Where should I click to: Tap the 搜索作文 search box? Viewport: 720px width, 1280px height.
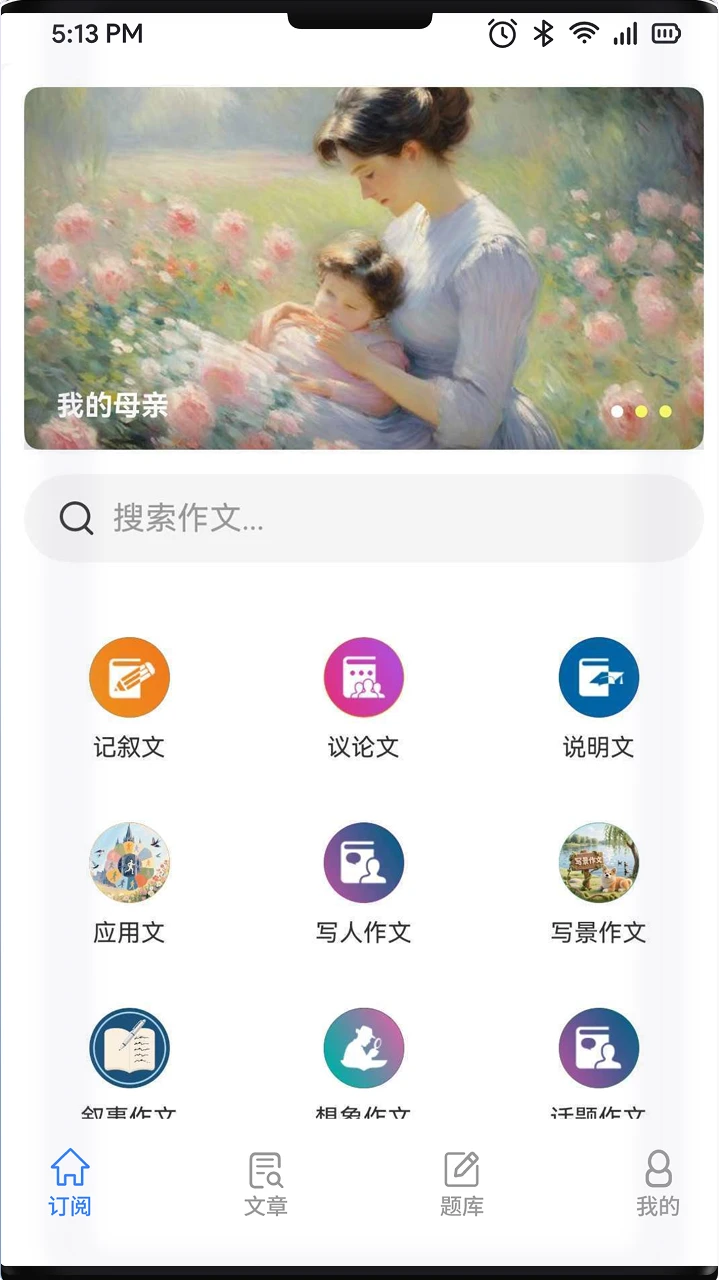364,518
